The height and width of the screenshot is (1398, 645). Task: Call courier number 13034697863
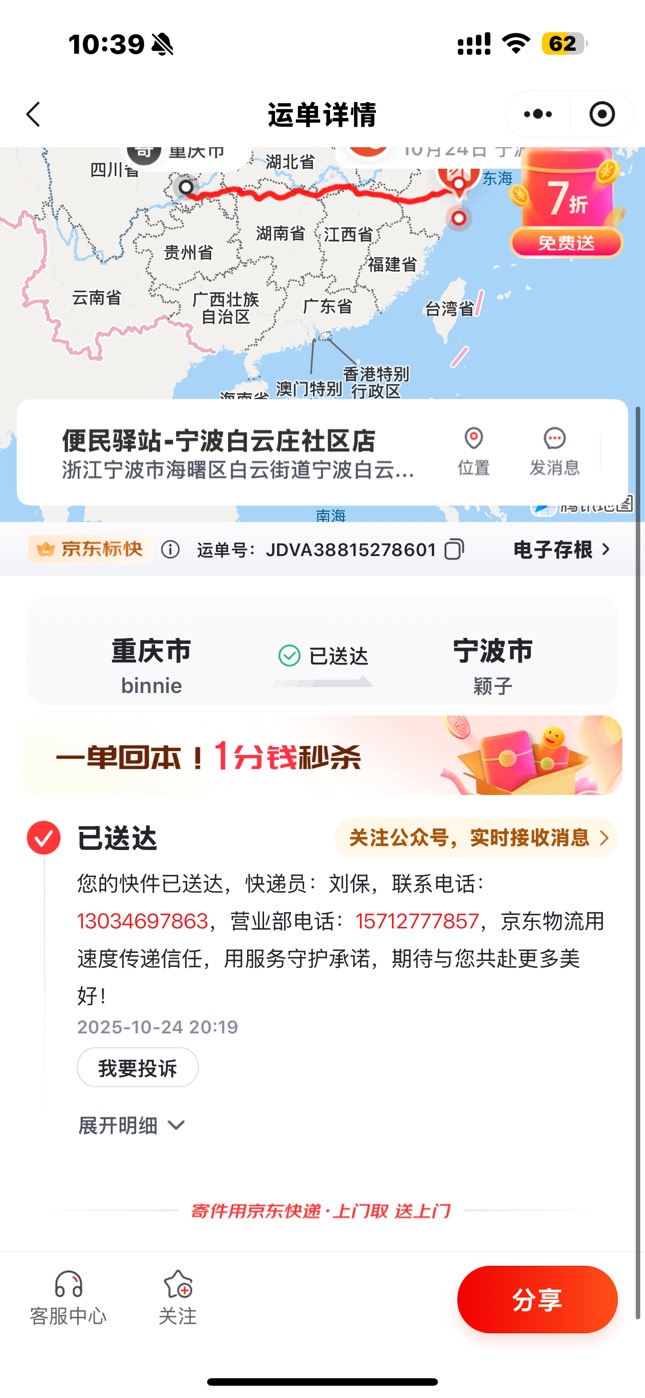click(143, 921)
